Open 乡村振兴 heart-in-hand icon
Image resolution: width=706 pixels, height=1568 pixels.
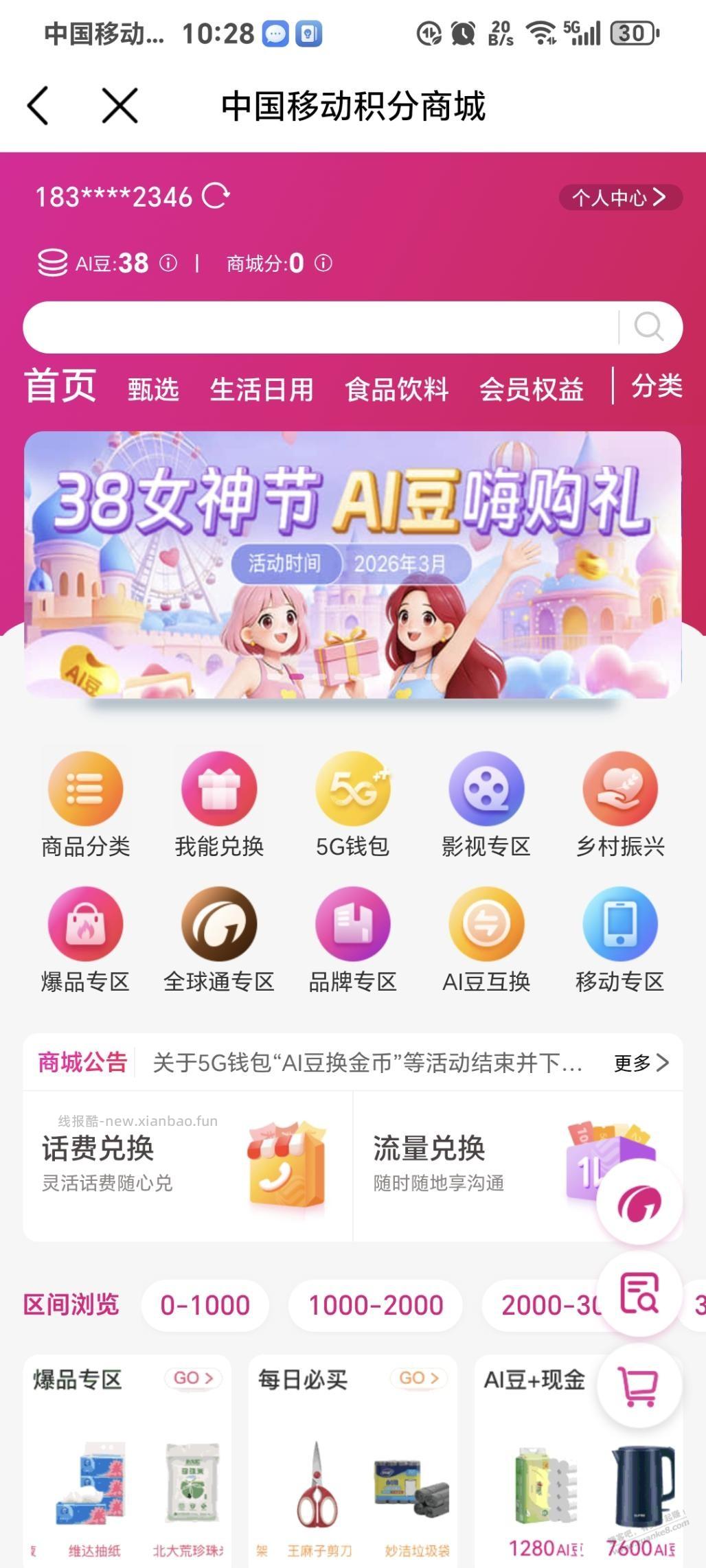[x=619, y=789]
